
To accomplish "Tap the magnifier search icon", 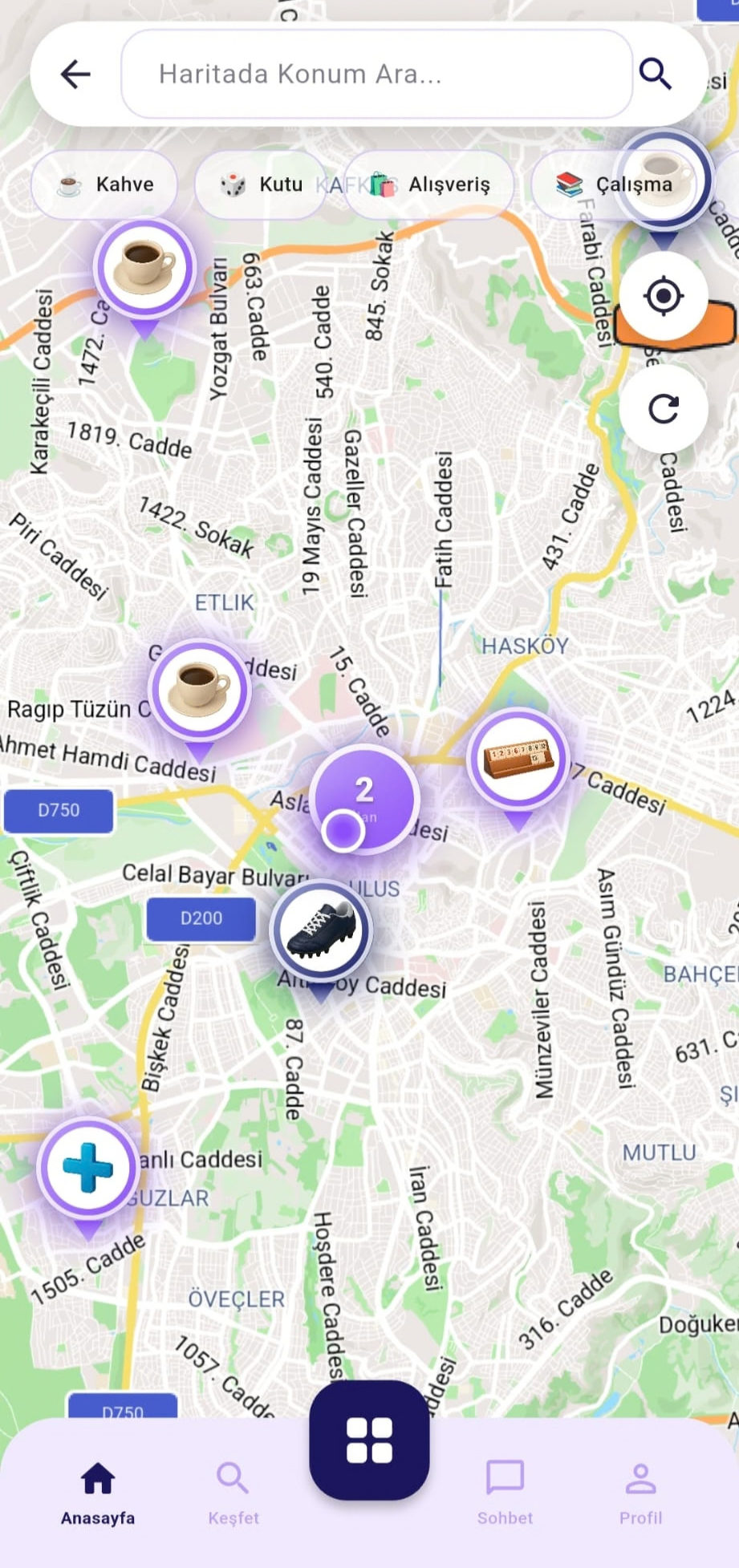I will tap(655, 74).
